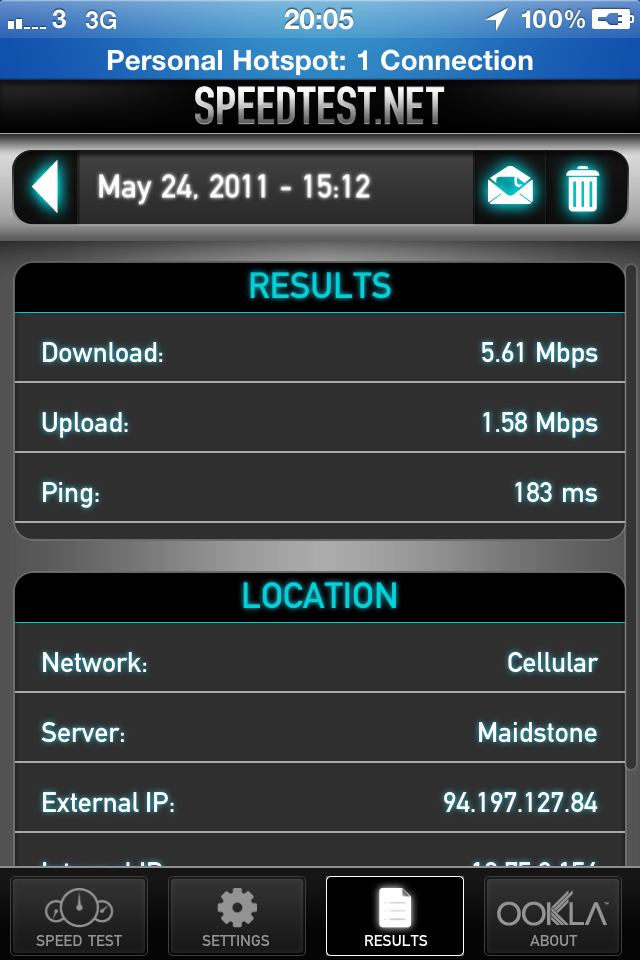Open the Ookla About tab
The width and height of the screenshot is (640, 960).
553,915
